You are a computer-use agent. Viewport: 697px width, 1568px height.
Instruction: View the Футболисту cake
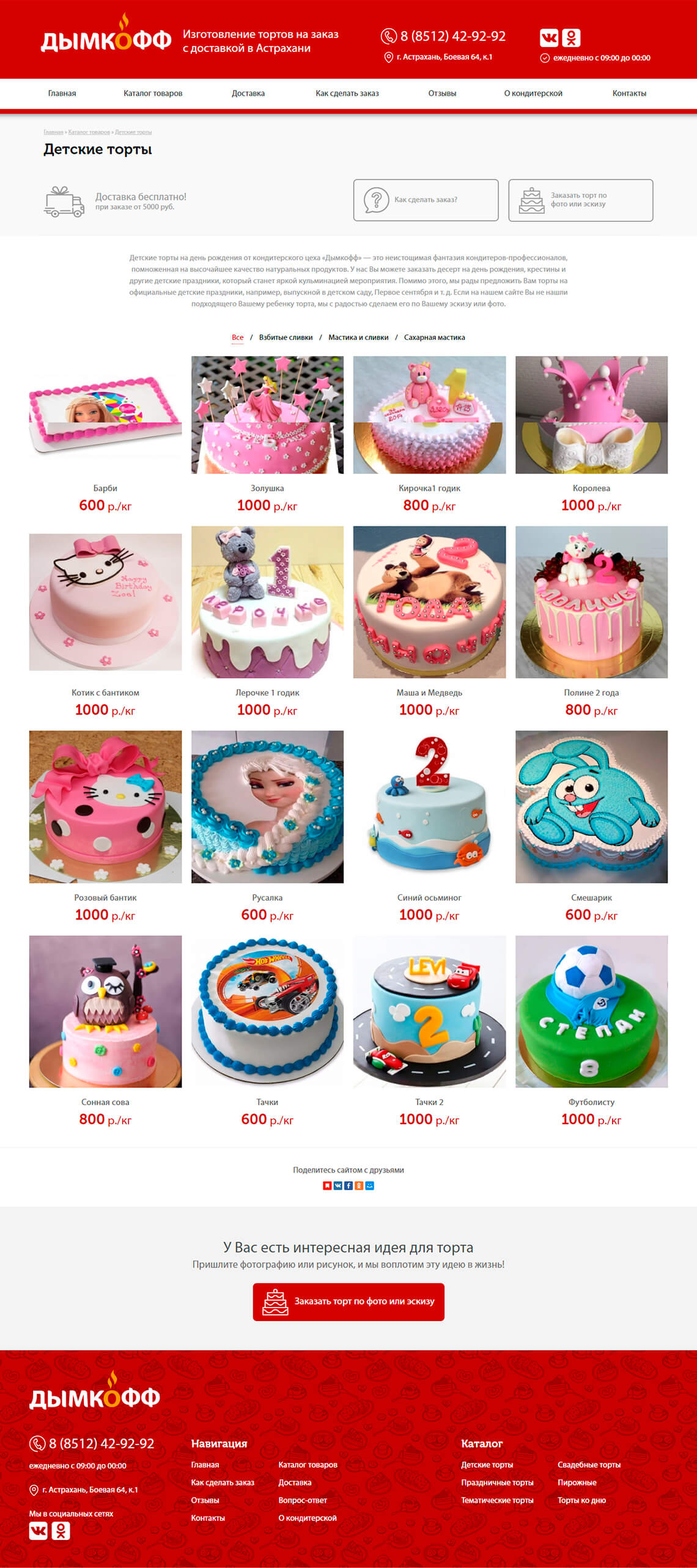coord(591,1011)
